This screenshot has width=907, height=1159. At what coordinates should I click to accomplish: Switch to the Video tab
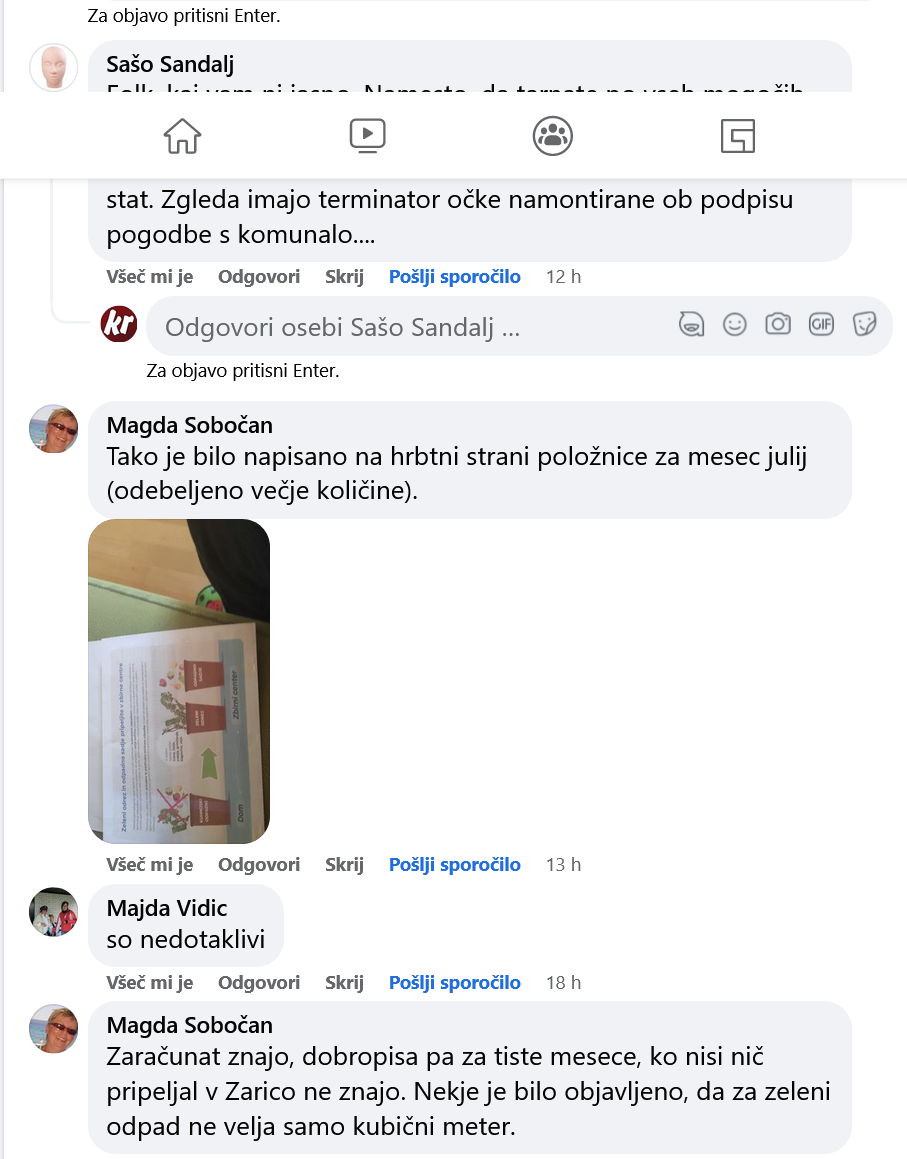click(x=367, y=135)
